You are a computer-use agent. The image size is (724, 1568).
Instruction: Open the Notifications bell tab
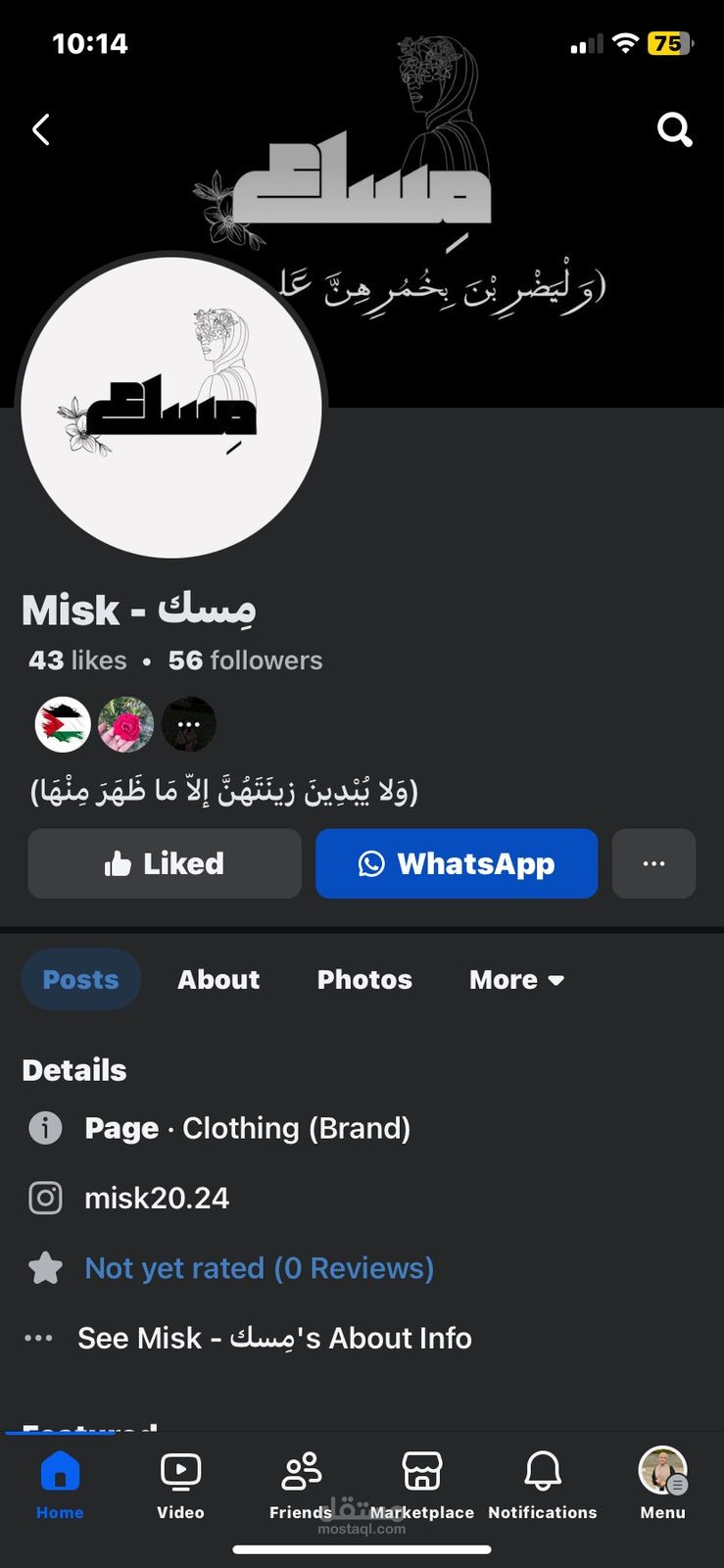tap(543, 1484)
